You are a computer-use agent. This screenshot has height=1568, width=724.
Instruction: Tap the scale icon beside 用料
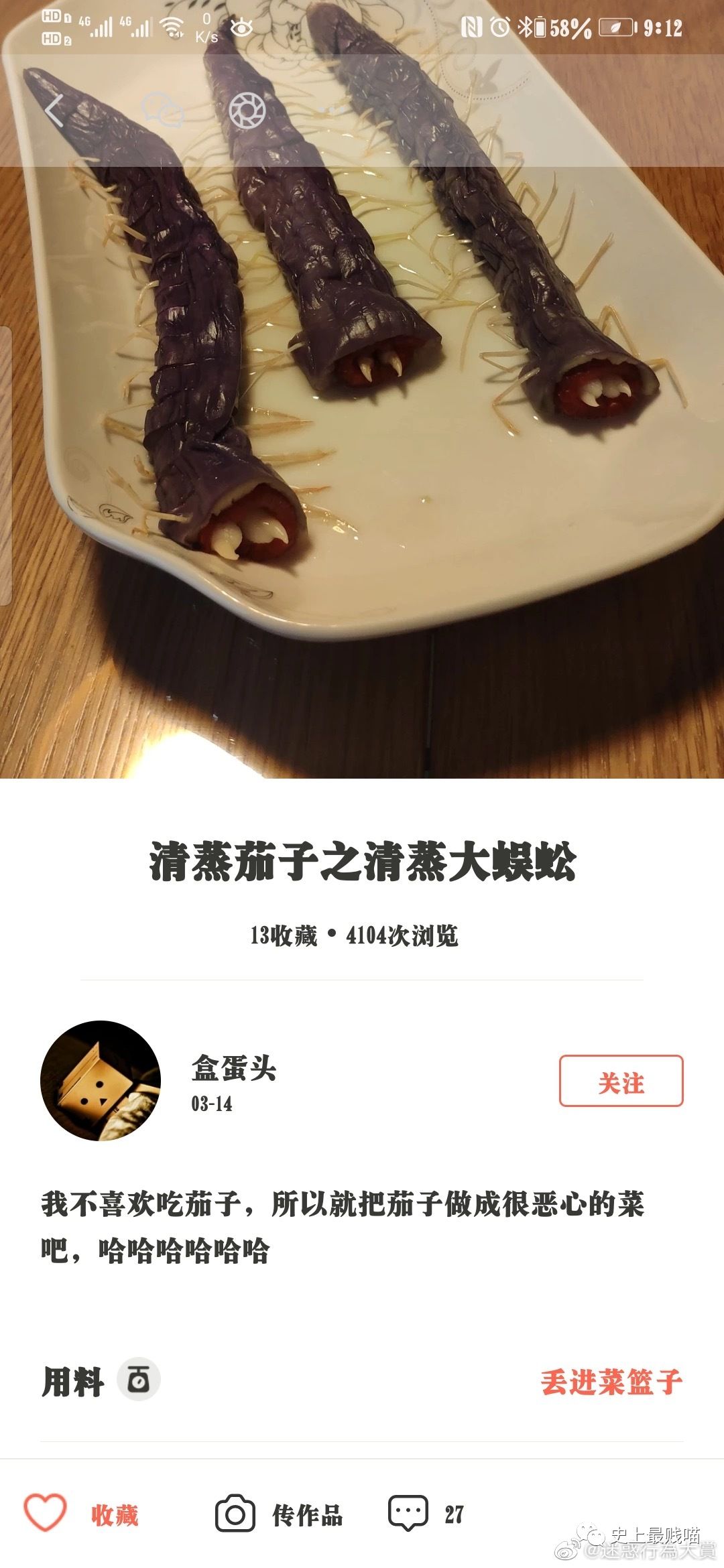[x=139, y=1380]
